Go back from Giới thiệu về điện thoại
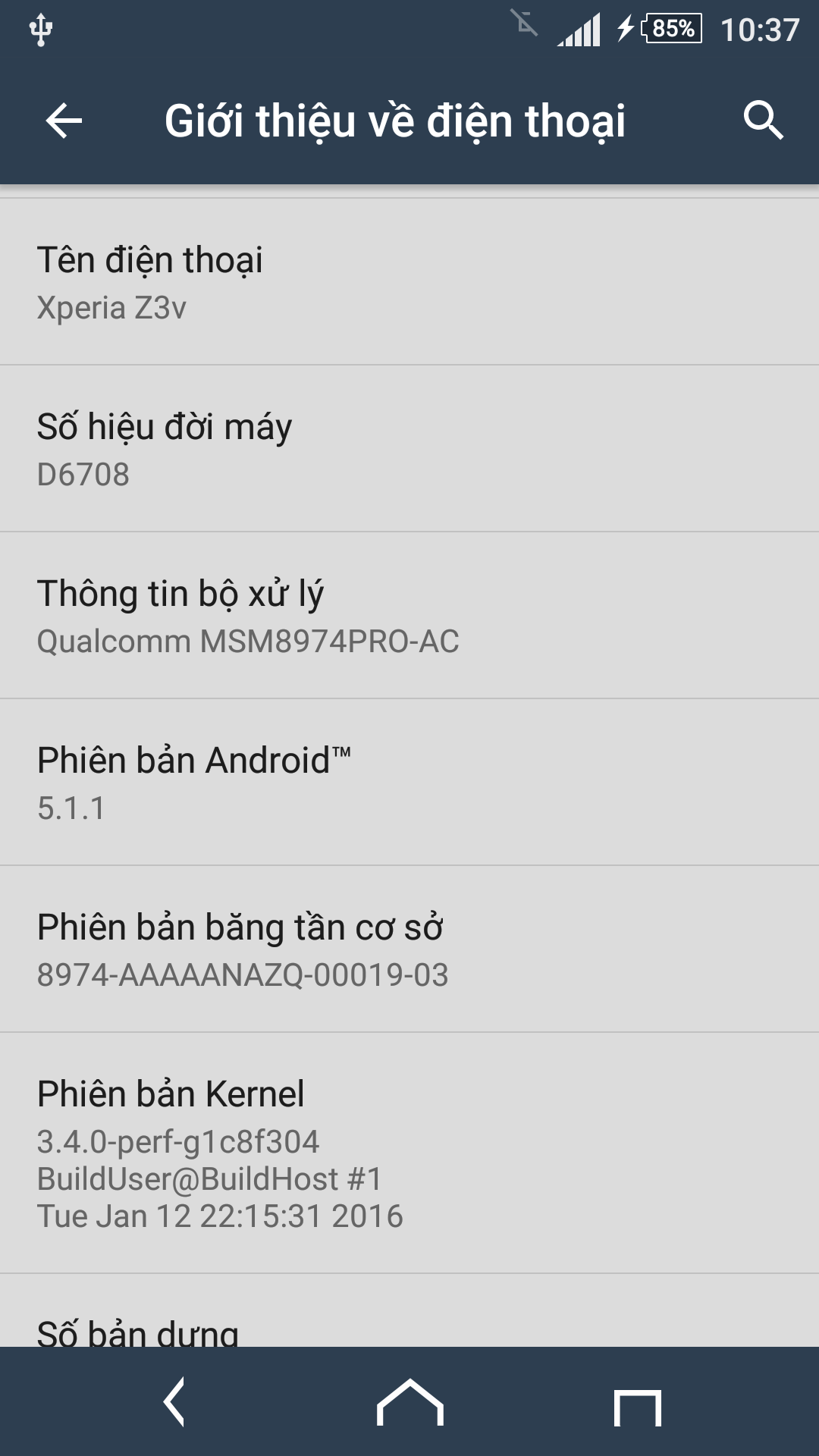Image resolution: width=819 pixels, height=1456 pixels. [x=64, y=121]
